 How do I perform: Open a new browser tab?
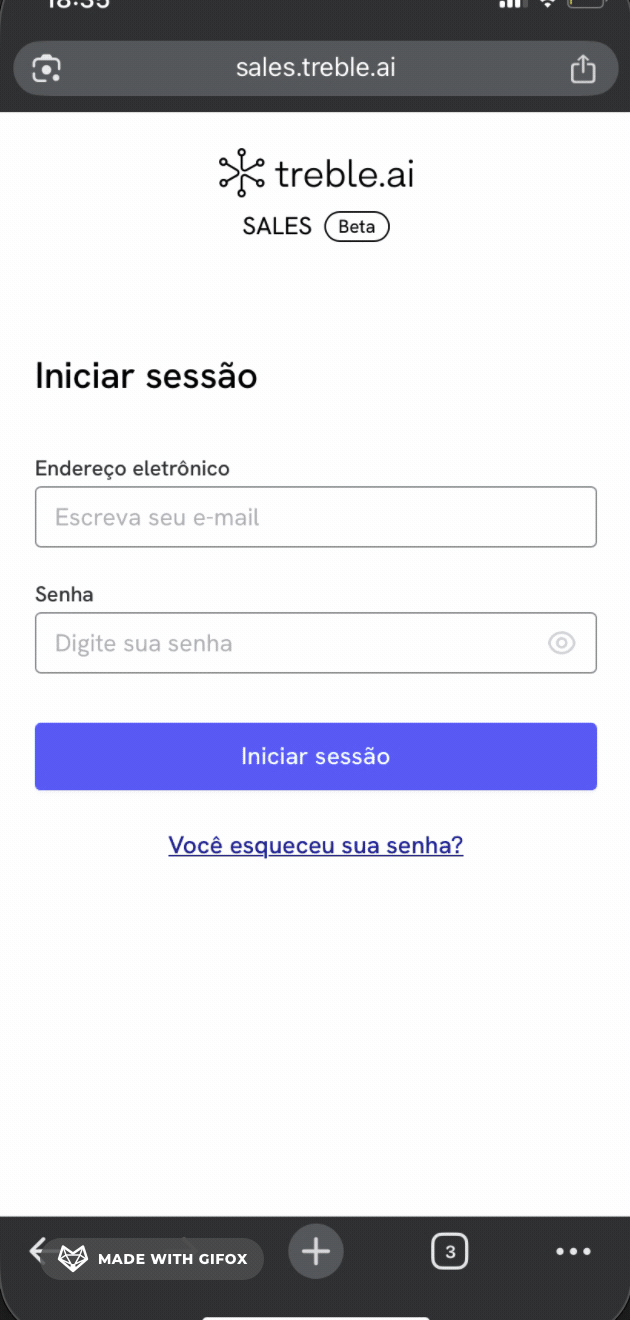316,1251
